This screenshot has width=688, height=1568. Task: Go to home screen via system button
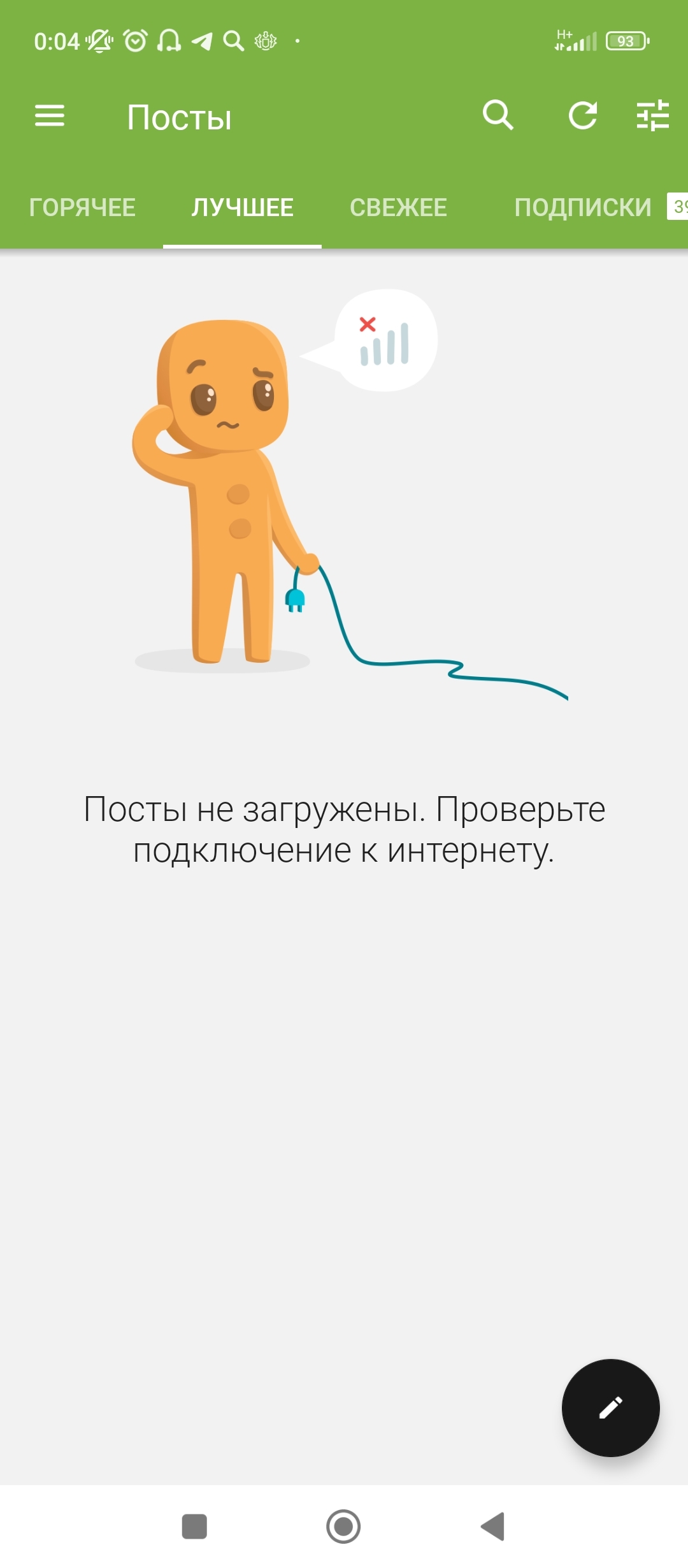click(343, 1527)
